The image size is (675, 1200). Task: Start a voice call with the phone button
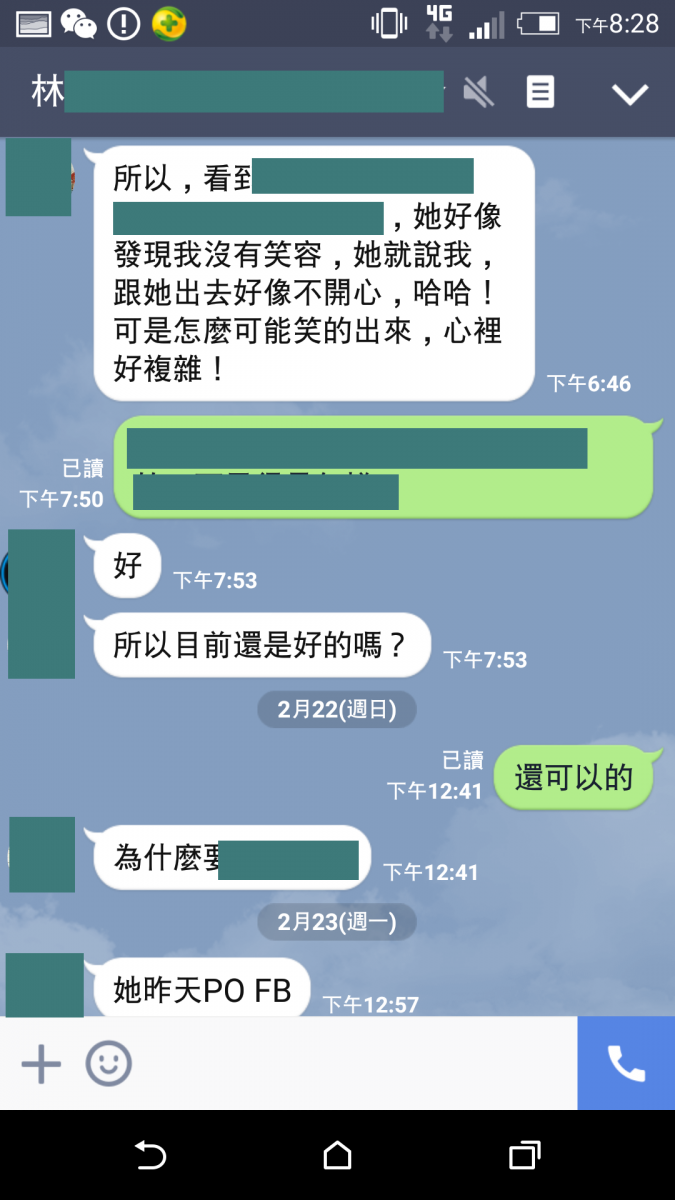tap(626, 1063)
